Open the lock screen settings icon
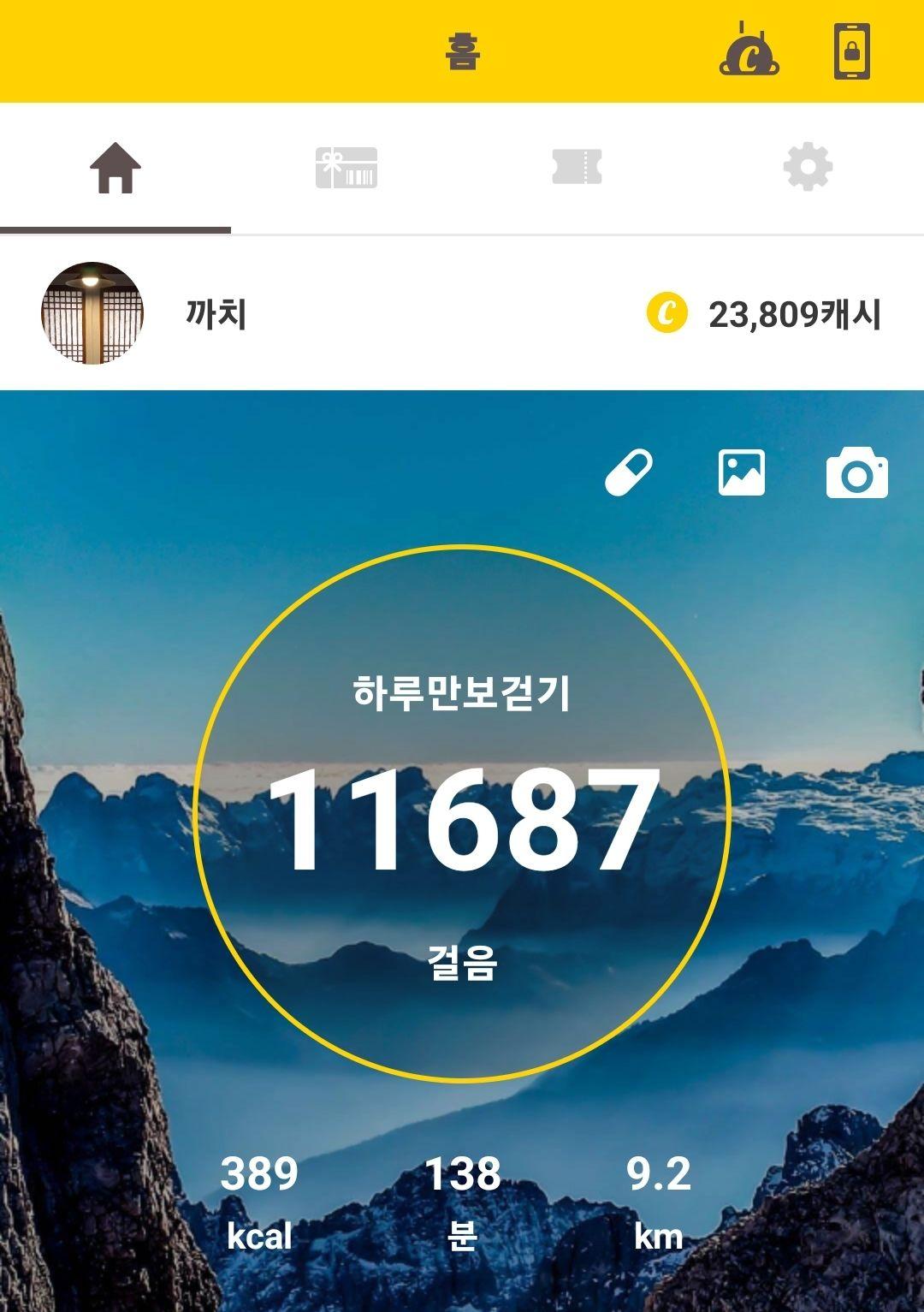Viewport: 924px width, 1312px height. tap(851, 52)
